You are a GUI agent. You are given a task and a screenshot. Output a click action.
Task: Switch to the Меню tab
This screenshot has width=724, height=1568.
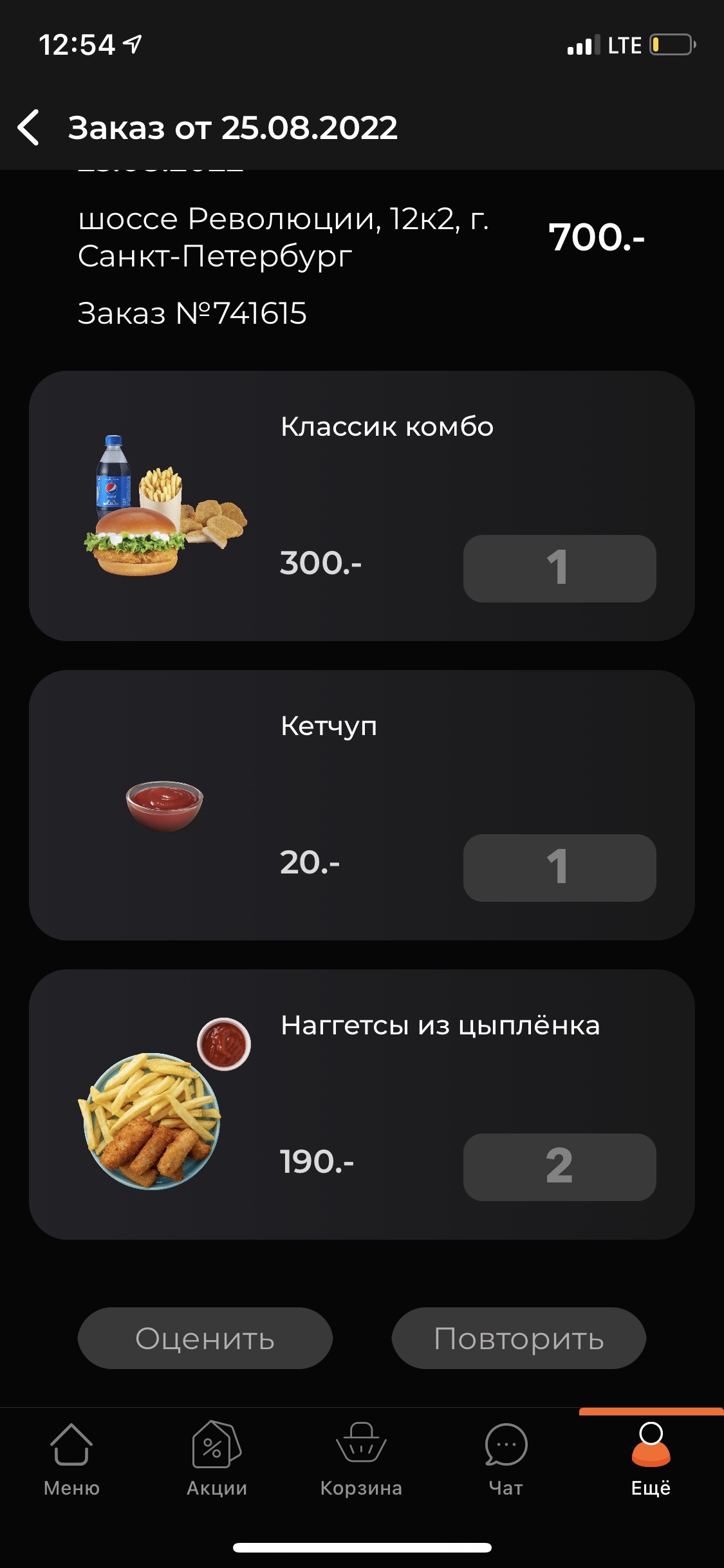tap(71, 1459)
